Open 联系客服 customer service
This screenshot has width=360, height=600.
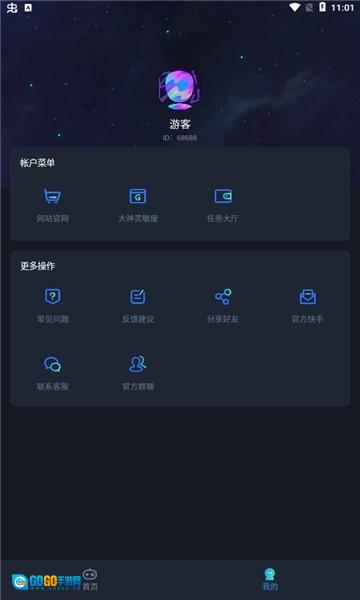[x=52, y=374]
